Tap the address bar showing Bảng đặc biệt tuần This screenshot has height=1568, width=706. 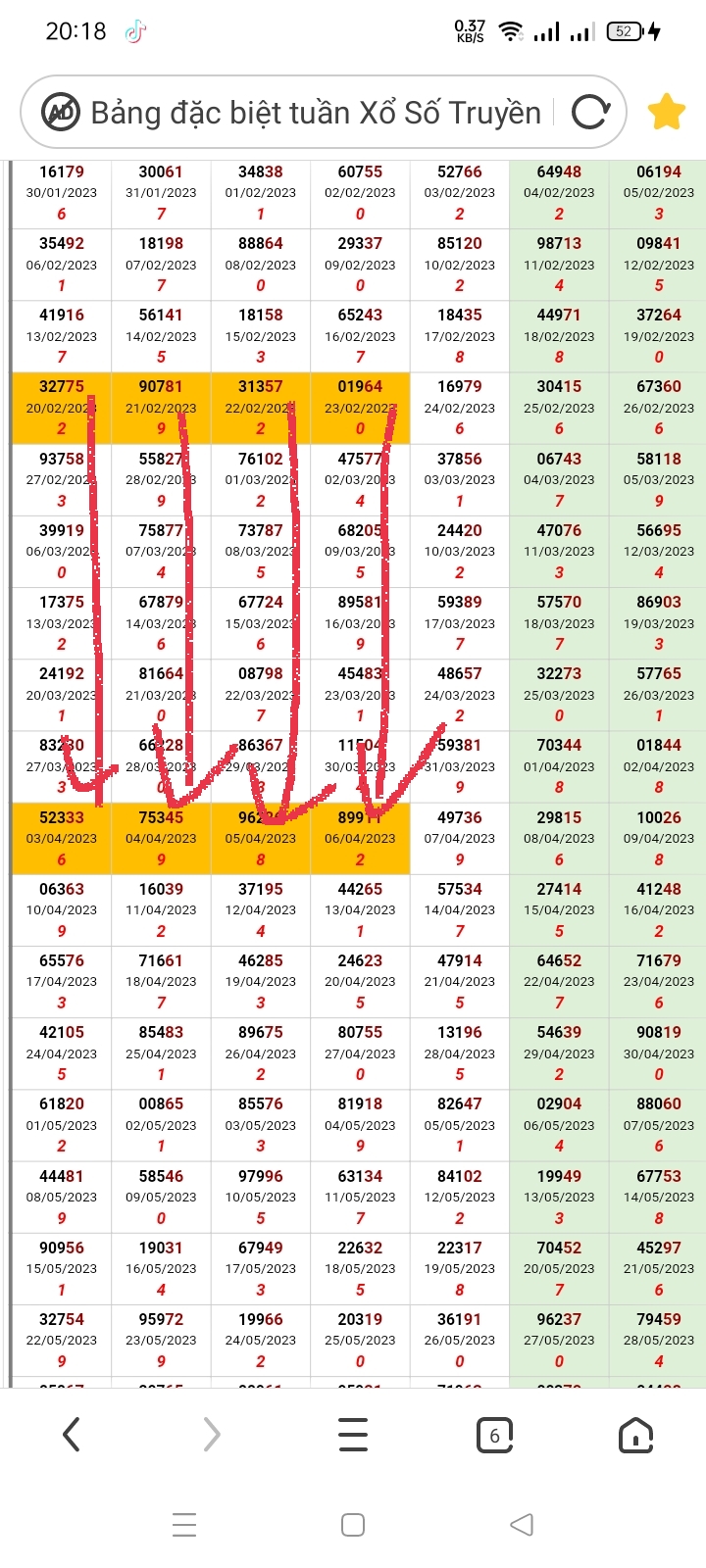tap(316, 113)
